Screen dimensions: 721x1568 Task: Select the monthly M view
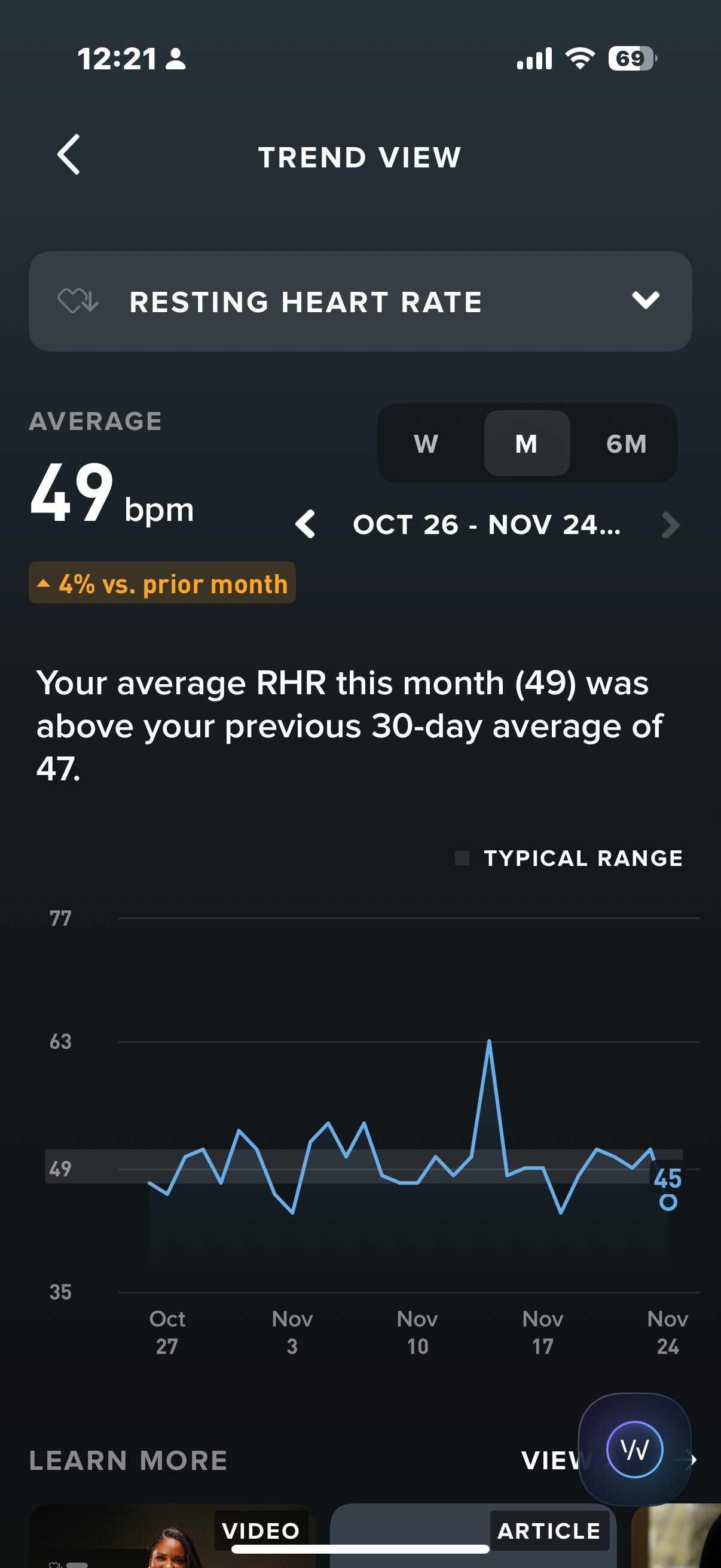pyautogui.click(x=526, y=444)
